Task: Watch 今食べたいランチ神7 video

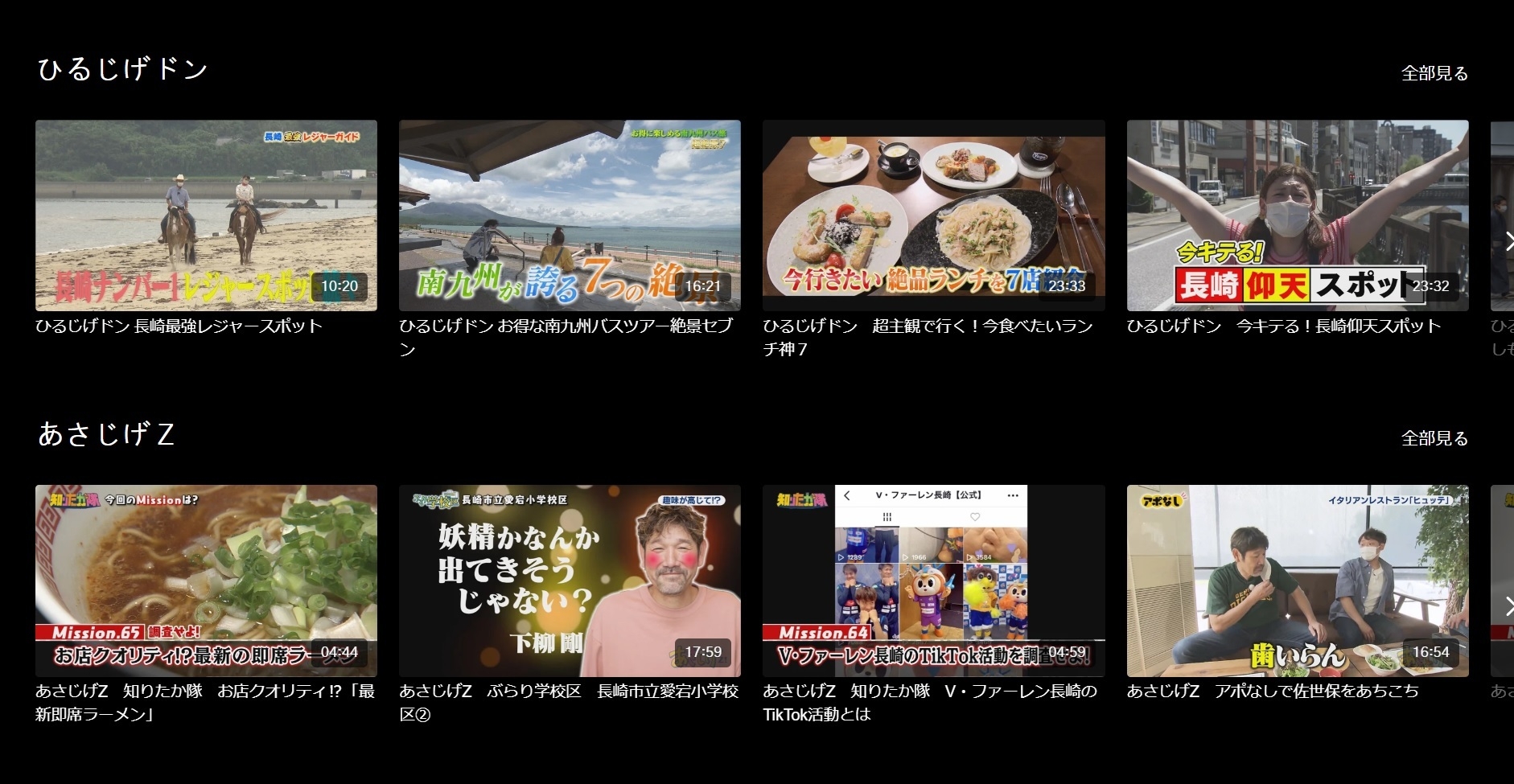Action: coord(933,215)
